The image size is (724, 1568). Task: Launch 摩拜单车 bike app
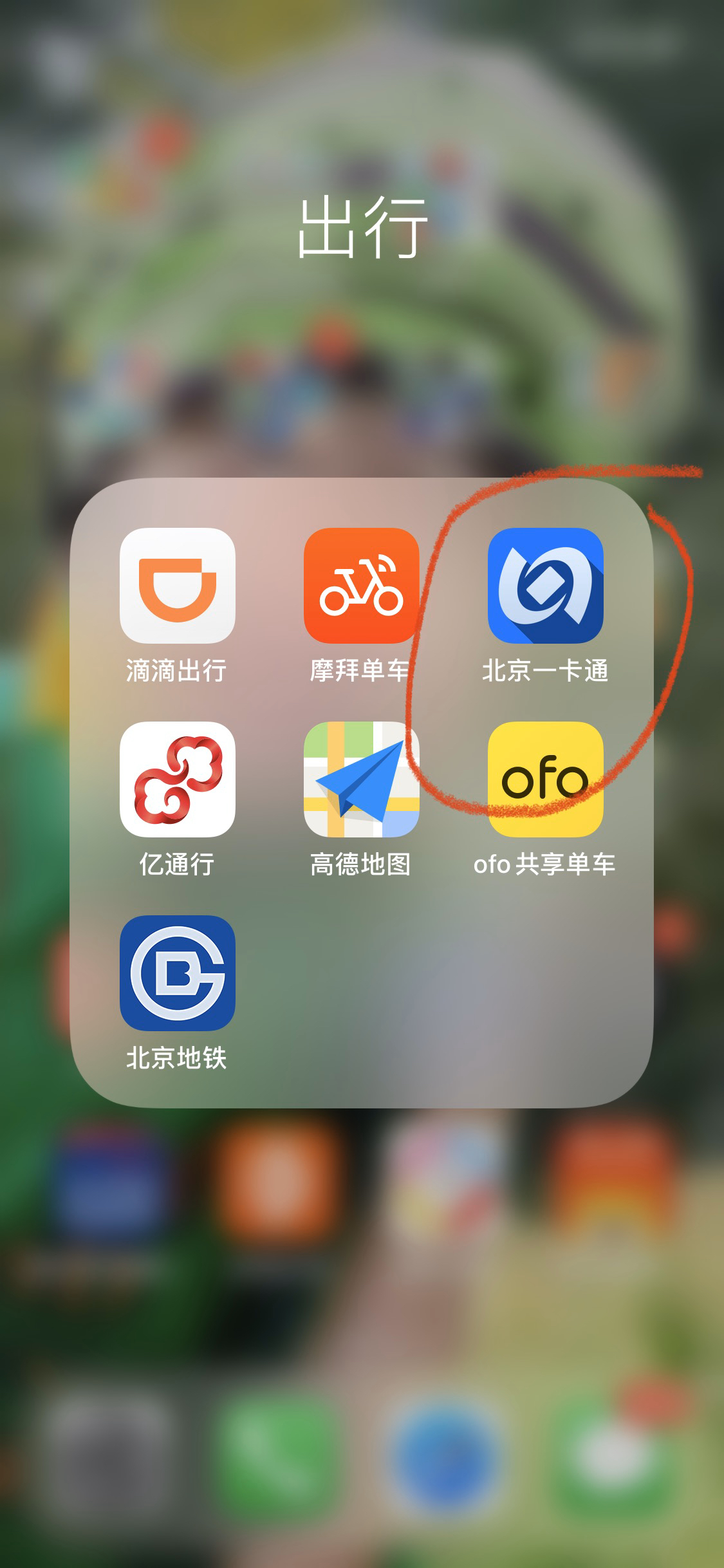click(x=361, y=585)
